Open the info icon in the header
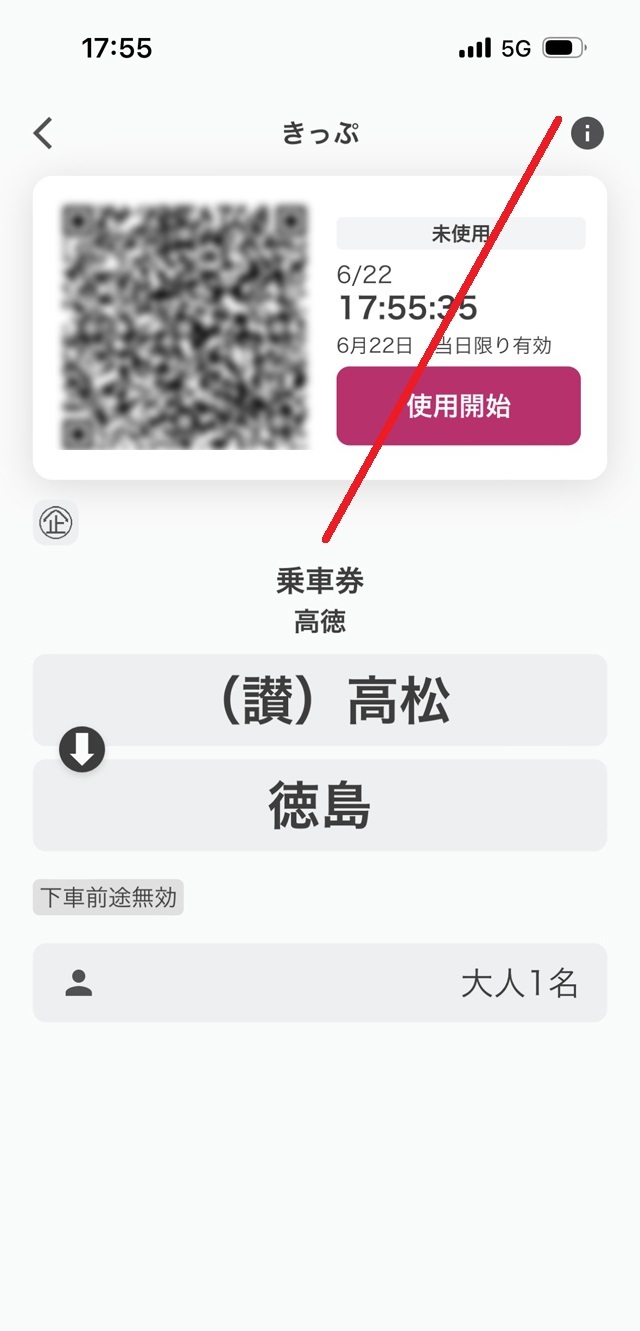Screen dimensions: 640x1331 coord(587,133)
